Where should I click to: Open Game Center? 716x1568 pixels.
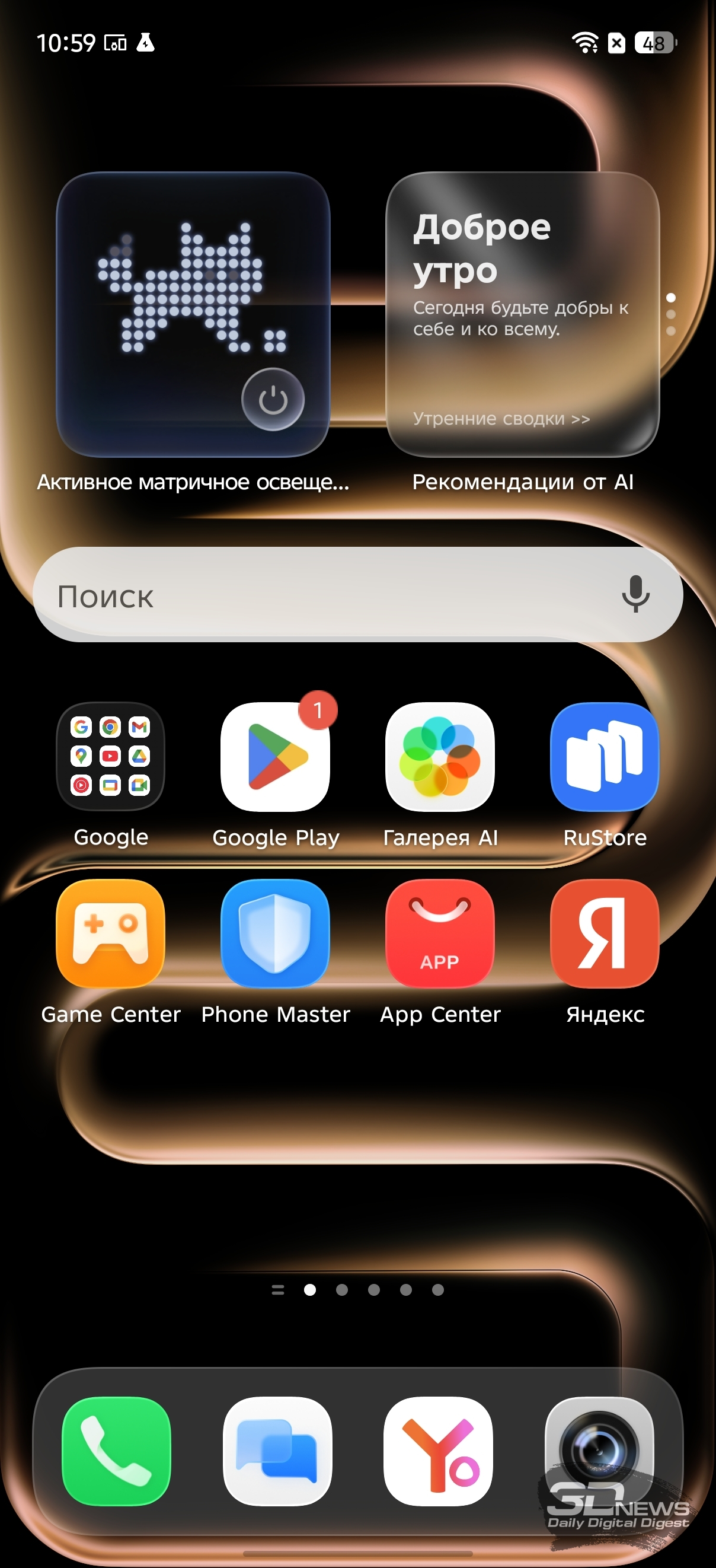coord(111,933)
